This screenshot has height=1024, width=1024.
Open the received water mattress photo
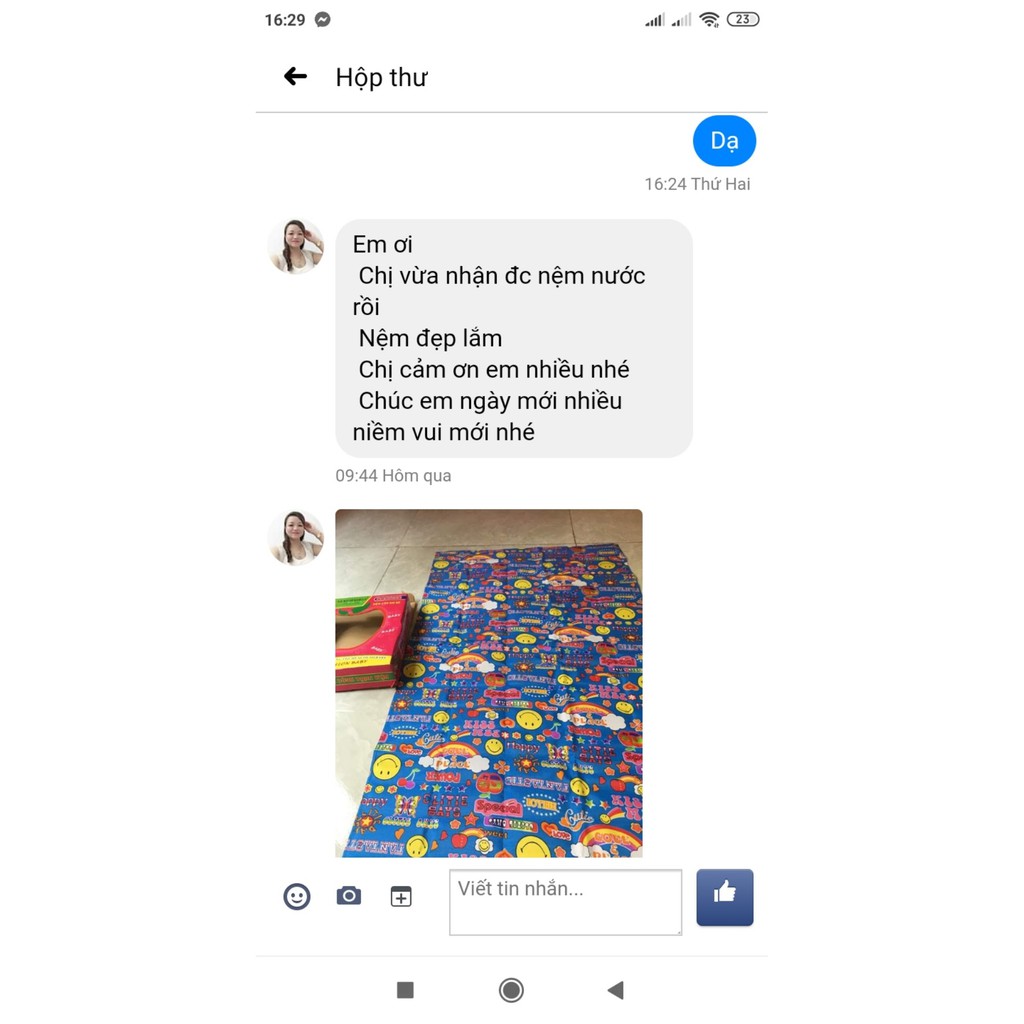point(488,683)
